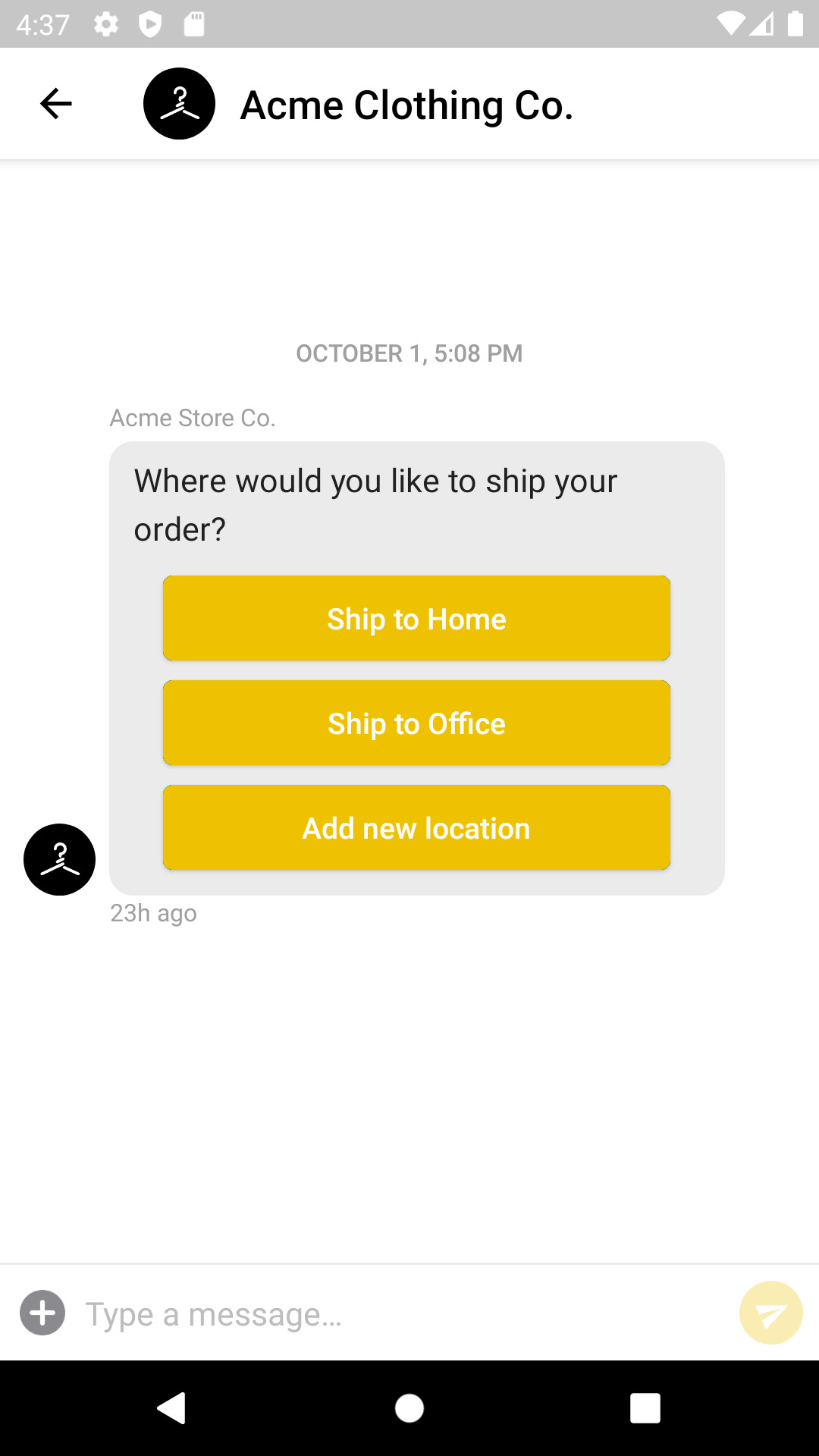Send the message with the paper plane
Screen dimensions: 819x1456
[770, 1313]
